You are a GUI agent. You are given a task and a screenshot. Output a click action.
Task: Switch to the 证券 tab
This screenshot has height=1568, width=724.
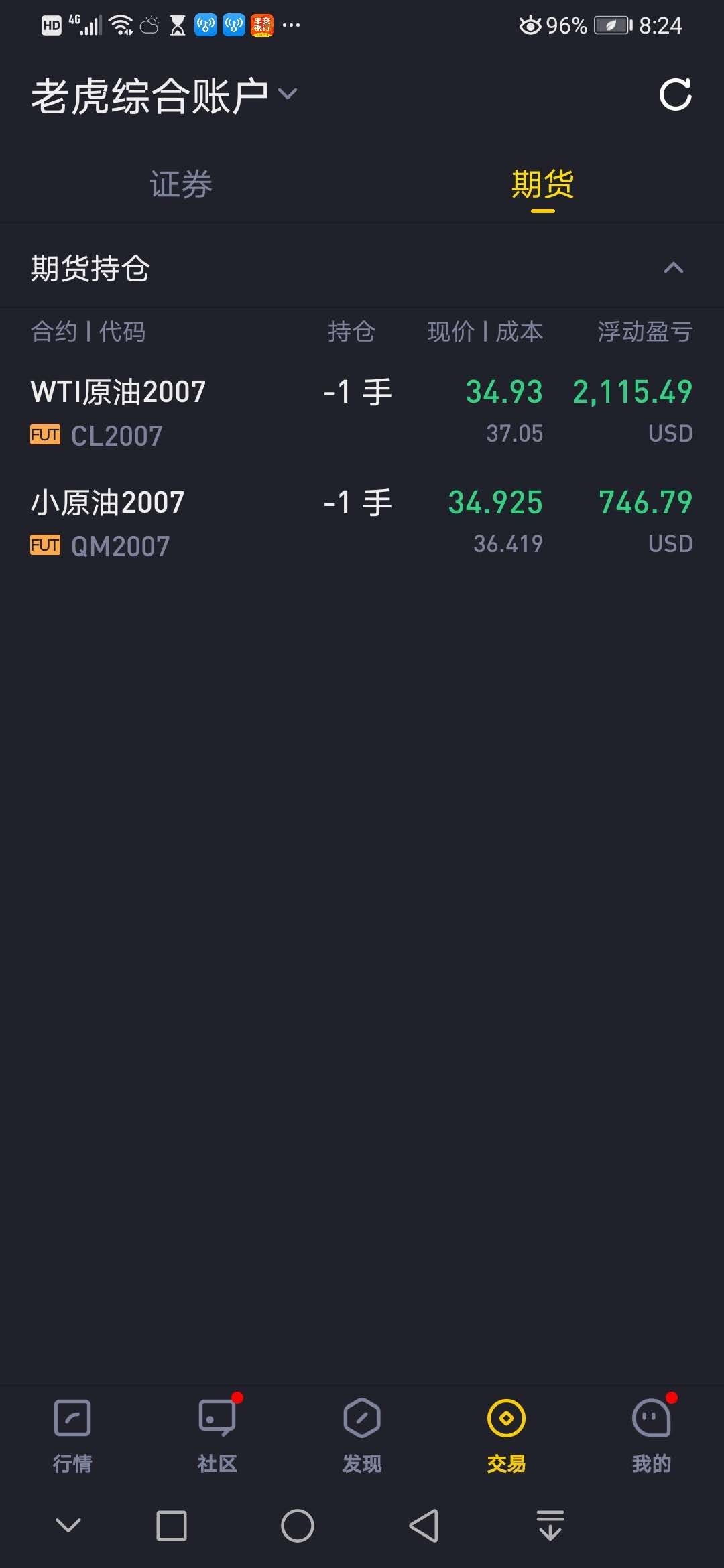181,184
